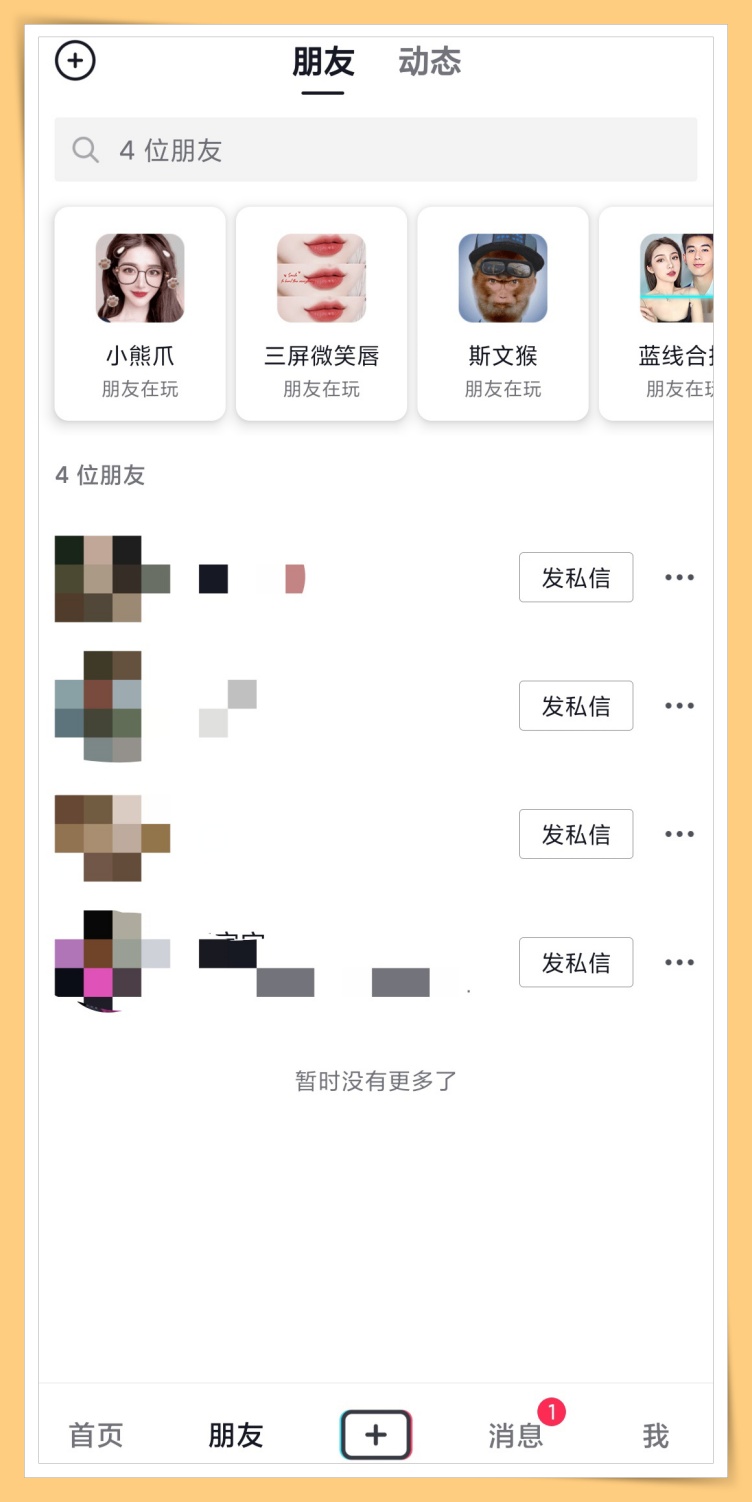Tap 发私信 for the third friend

(x=575, y=834)
